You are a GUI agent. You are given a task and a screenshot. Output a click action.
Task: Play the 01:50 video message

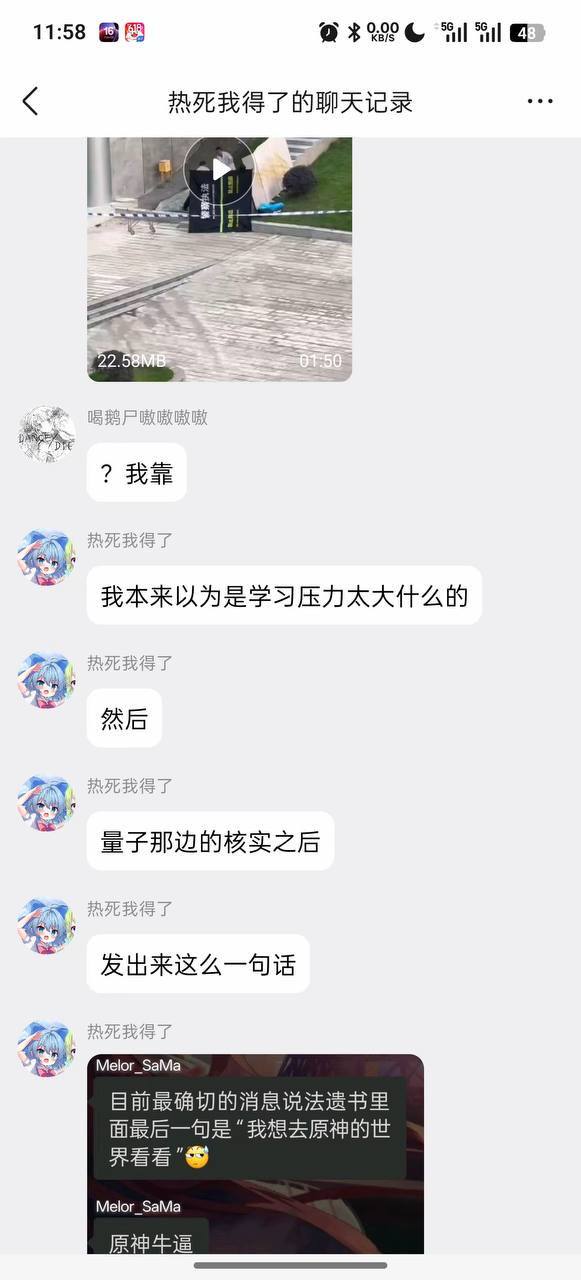coord(220,259)
